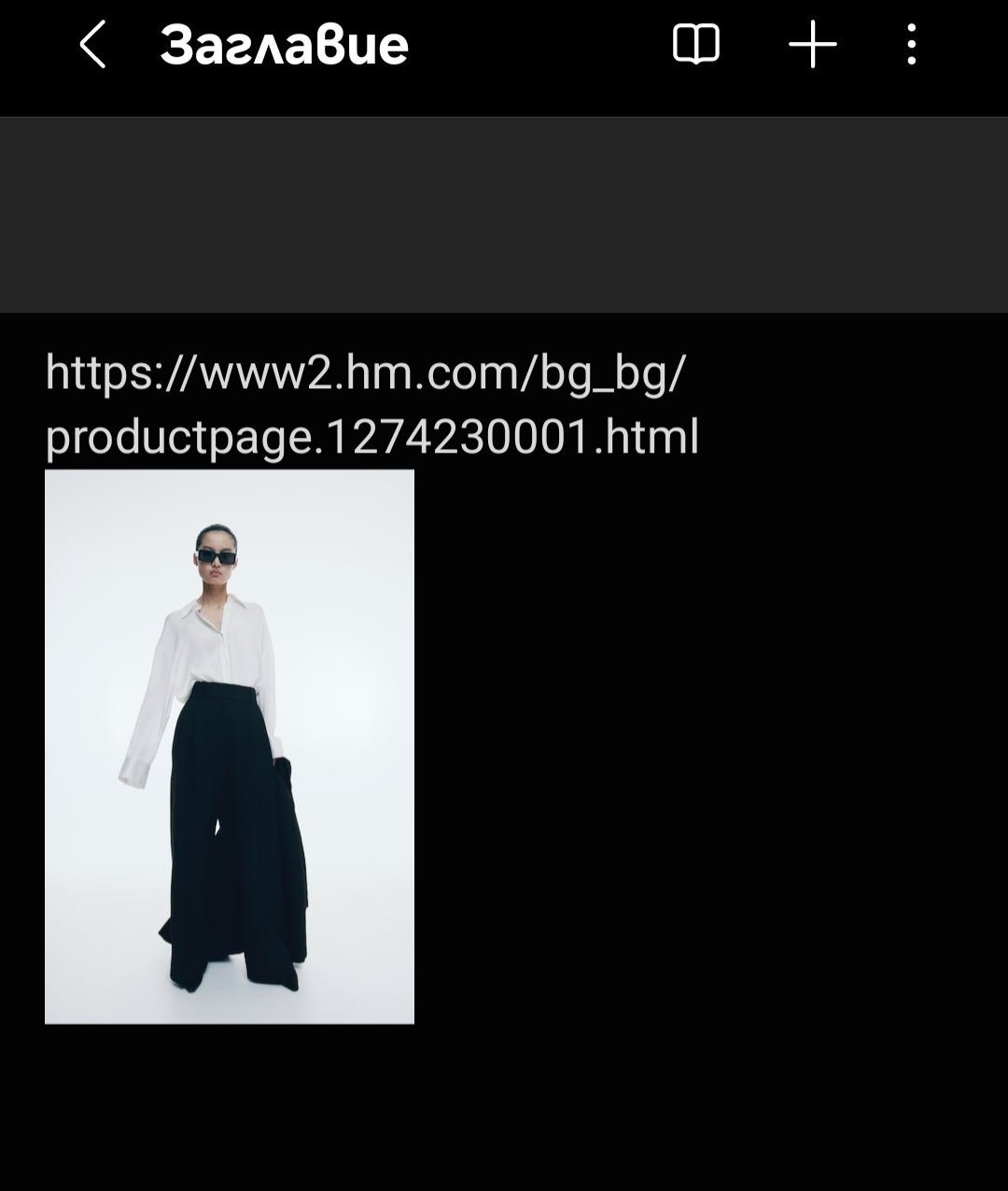Go back using the arrow

point(92,45)
